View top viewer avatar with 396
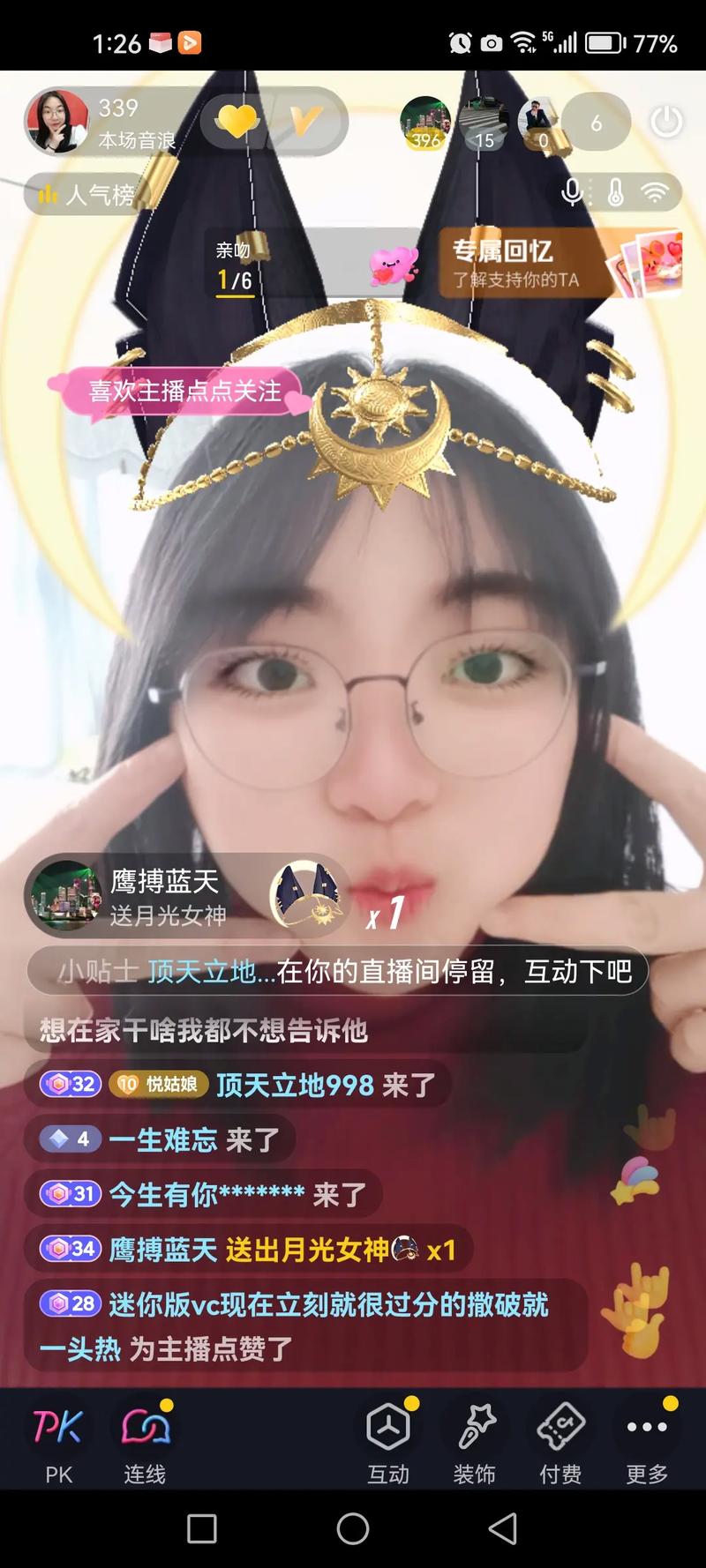The width and height of the screenshot is (706, 1568). (x=425, y=122)
